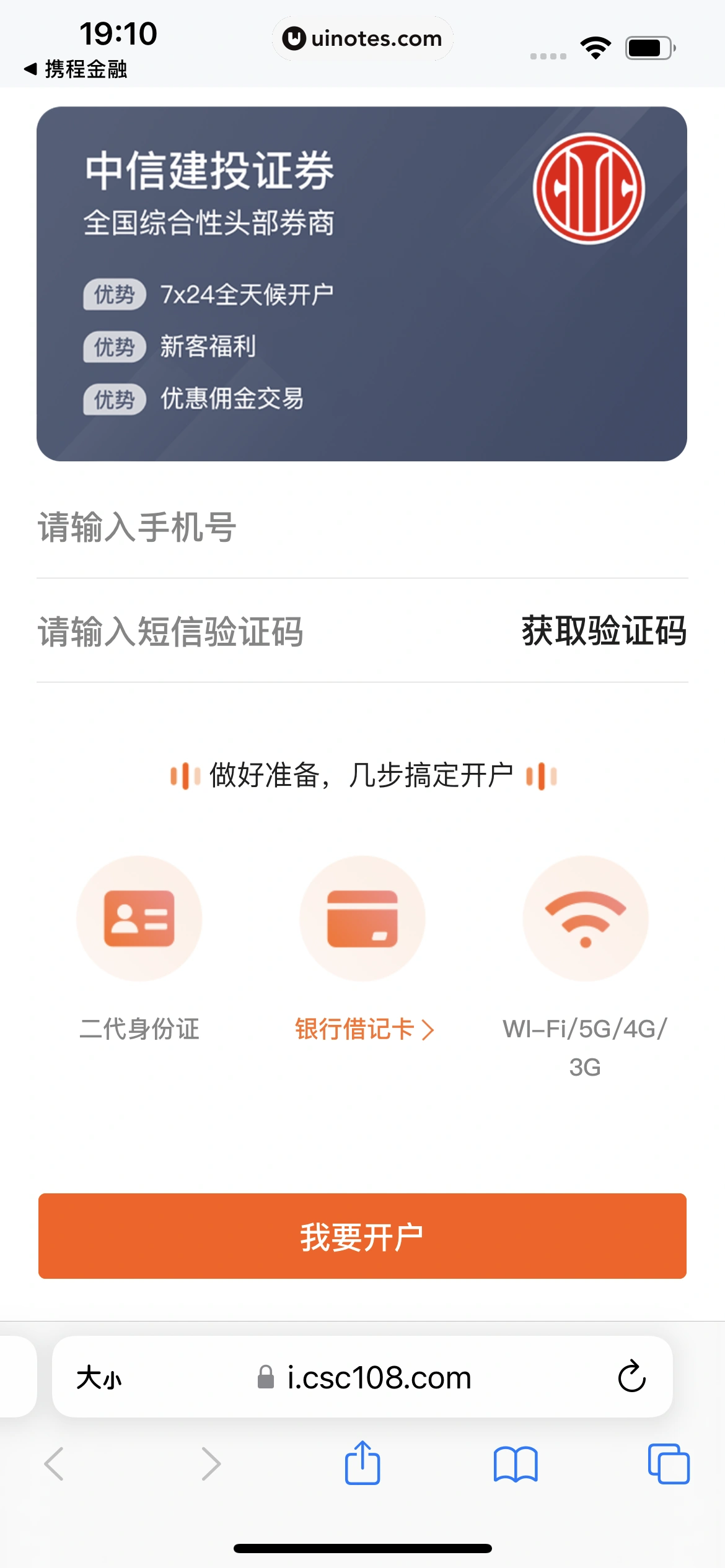Open the 银行借记卡 link
Image resolution: width=725 pixels, height=1568 pixels.
click(x=364, y=1029)
